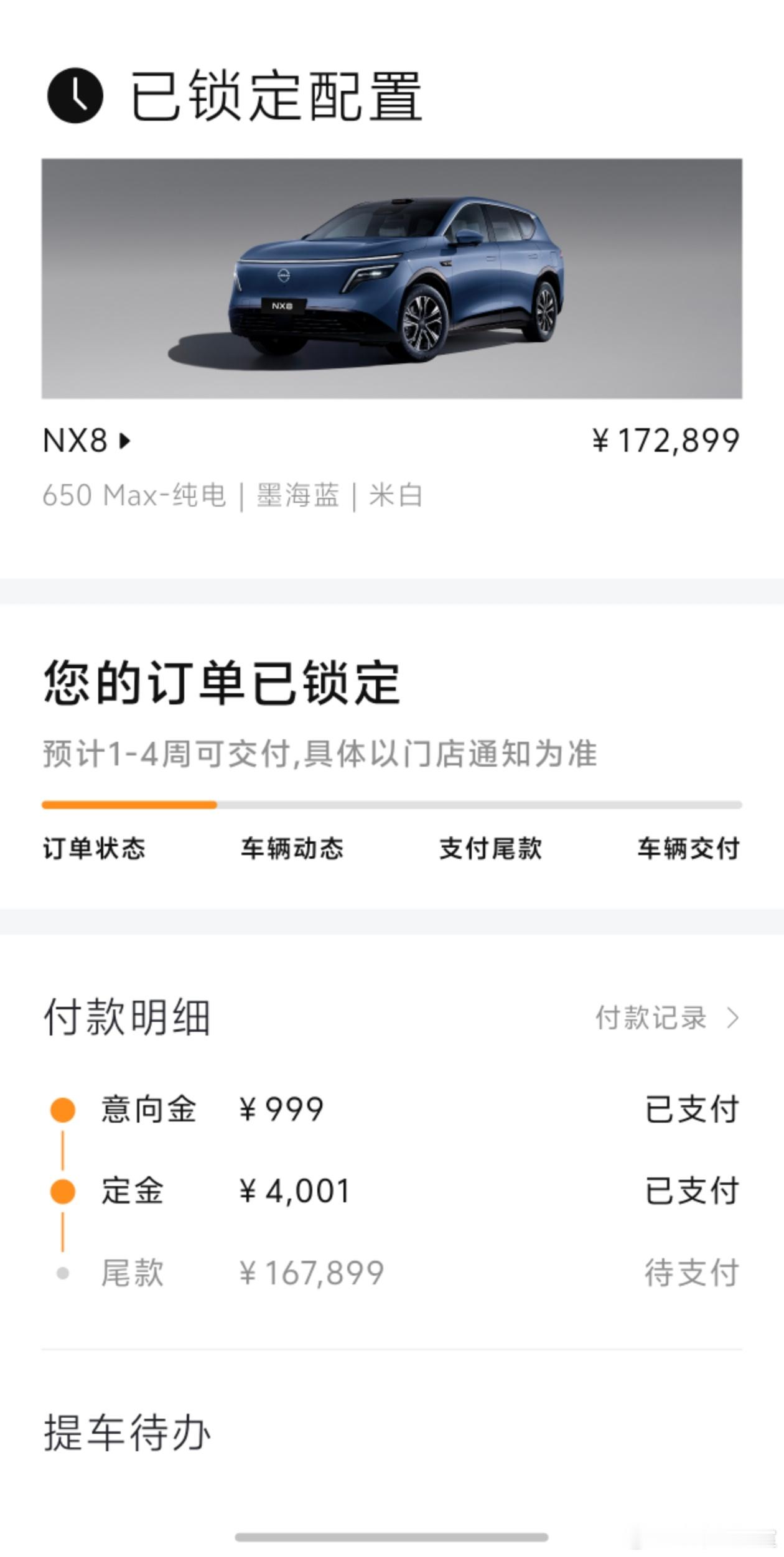Switch to the 付款明细 section header
Image resolution: width=784 pixels, height=1557 pixels.
126,1017
